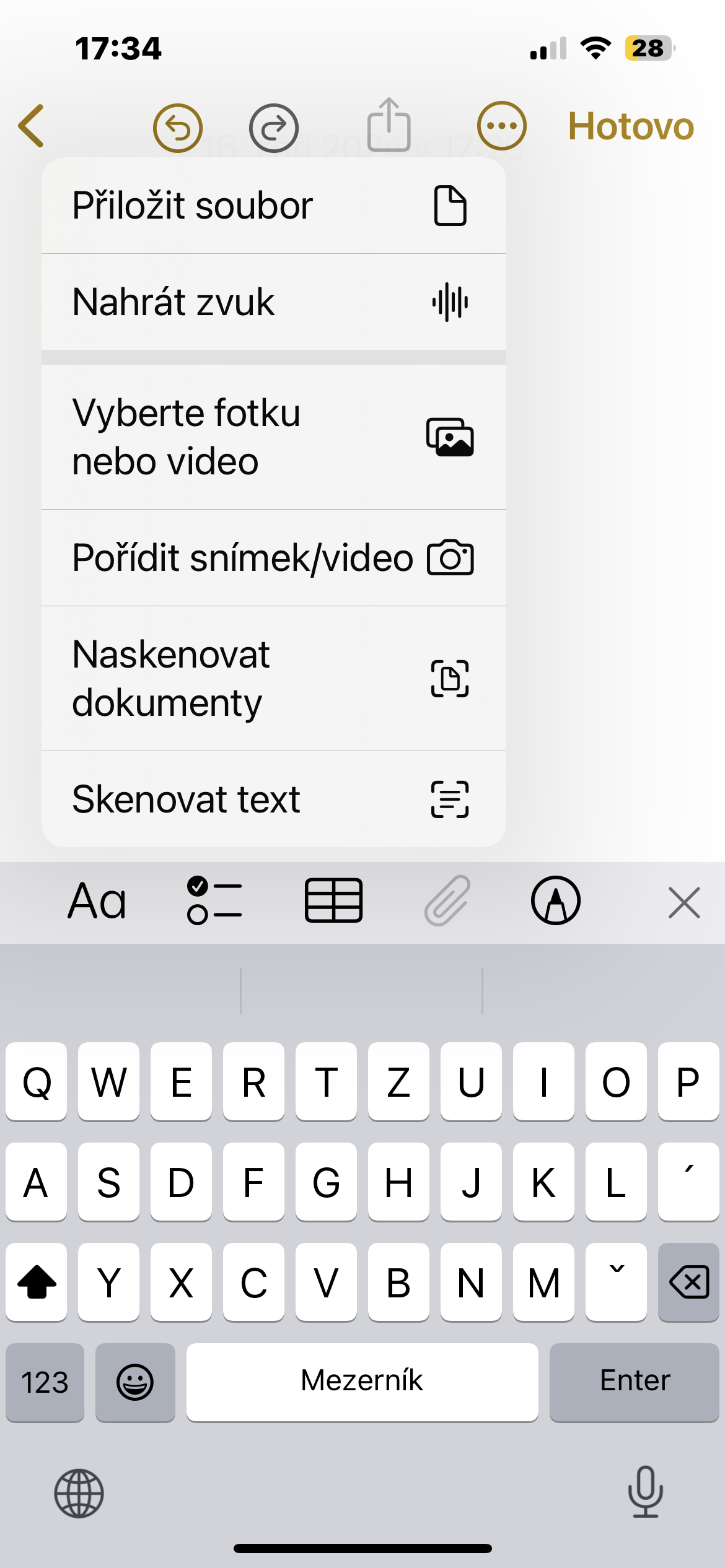Open the markup drawing tool
The image size is (725, 1568).
coord(556,902)
